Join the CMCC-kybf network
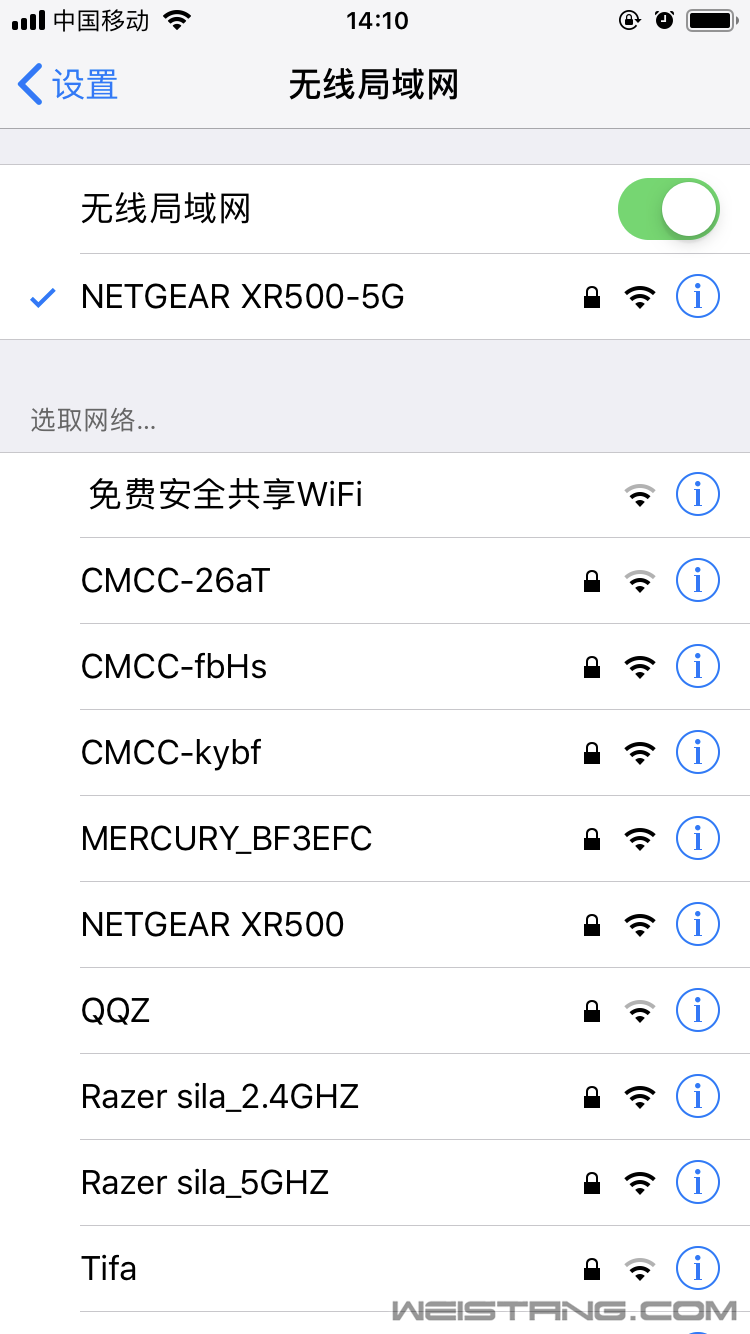 171,752
